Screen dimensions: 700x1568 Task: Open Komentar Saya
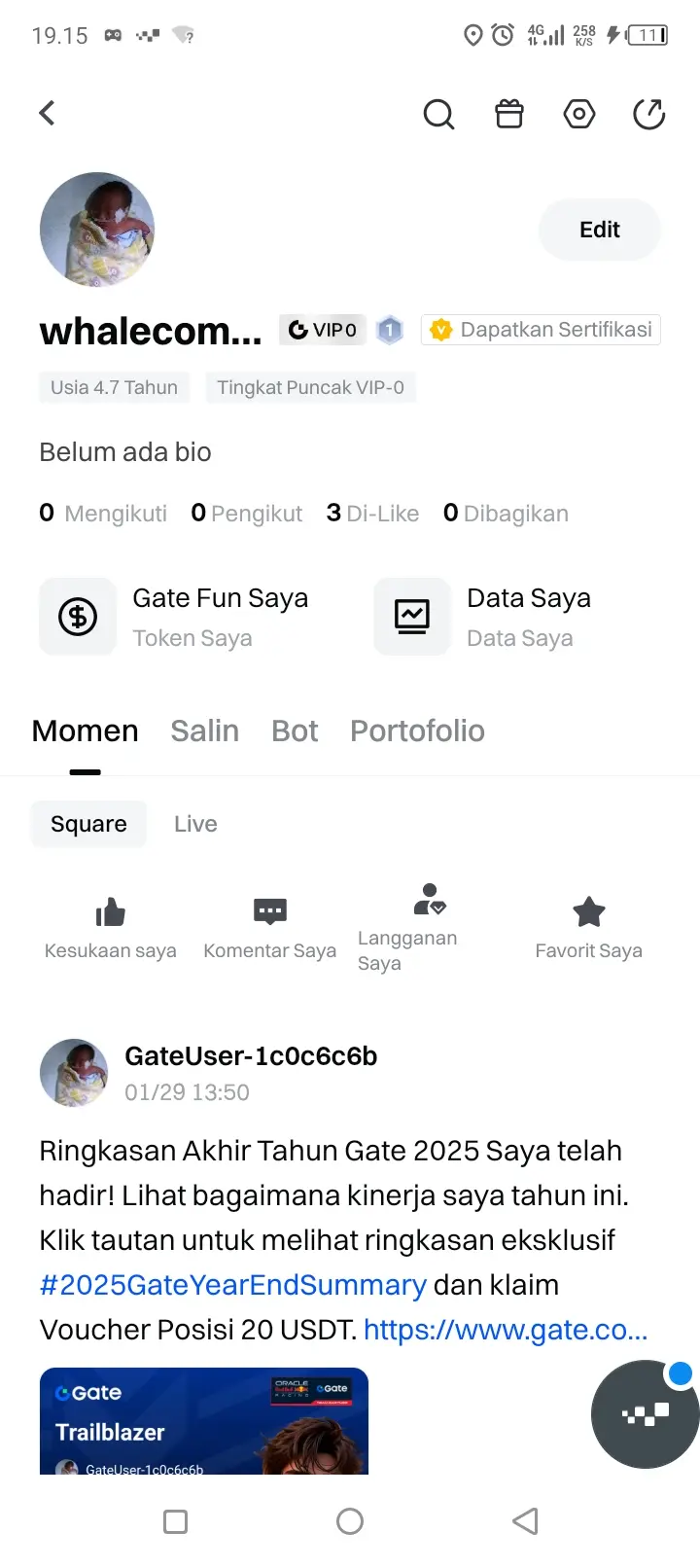pos(270,928)
